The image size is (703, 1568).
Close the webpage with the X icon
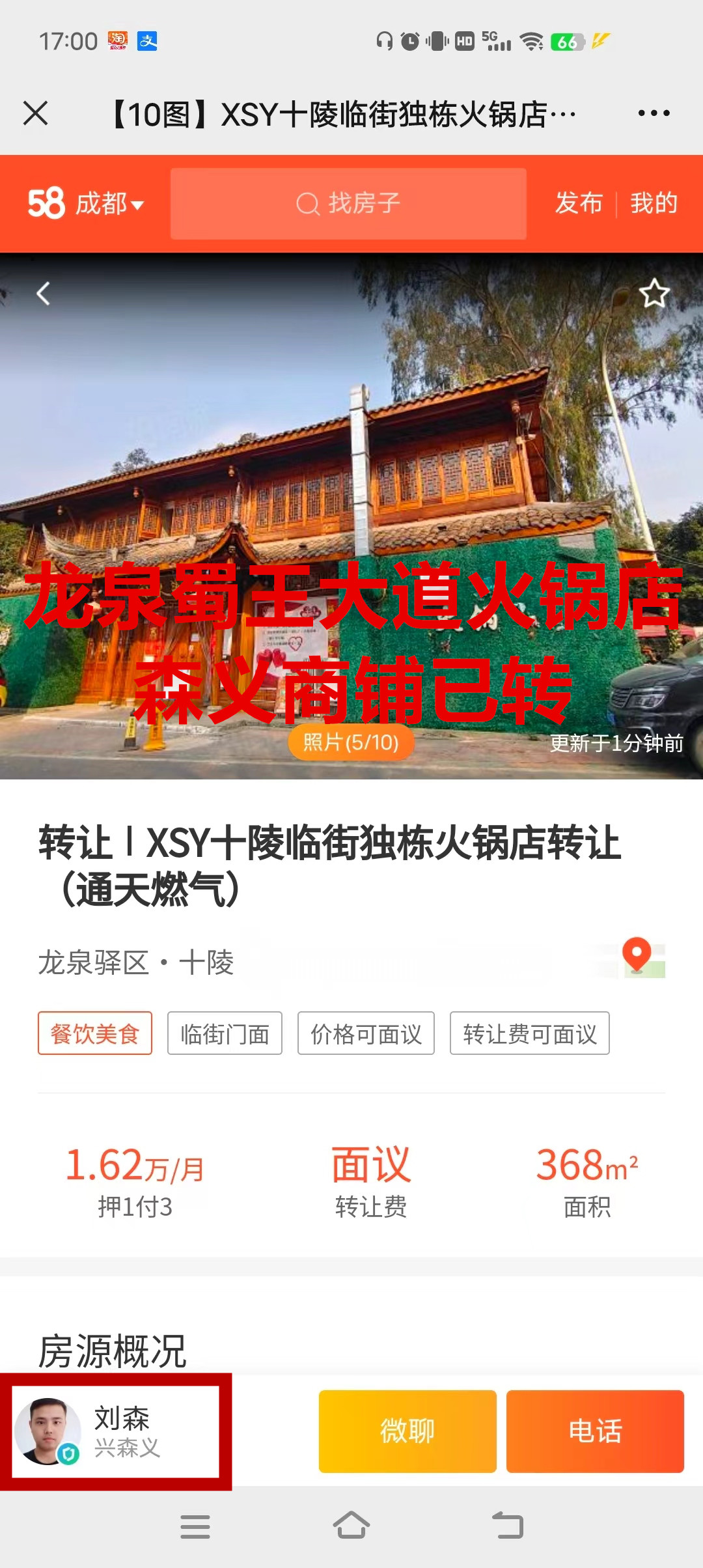point(36,113)
